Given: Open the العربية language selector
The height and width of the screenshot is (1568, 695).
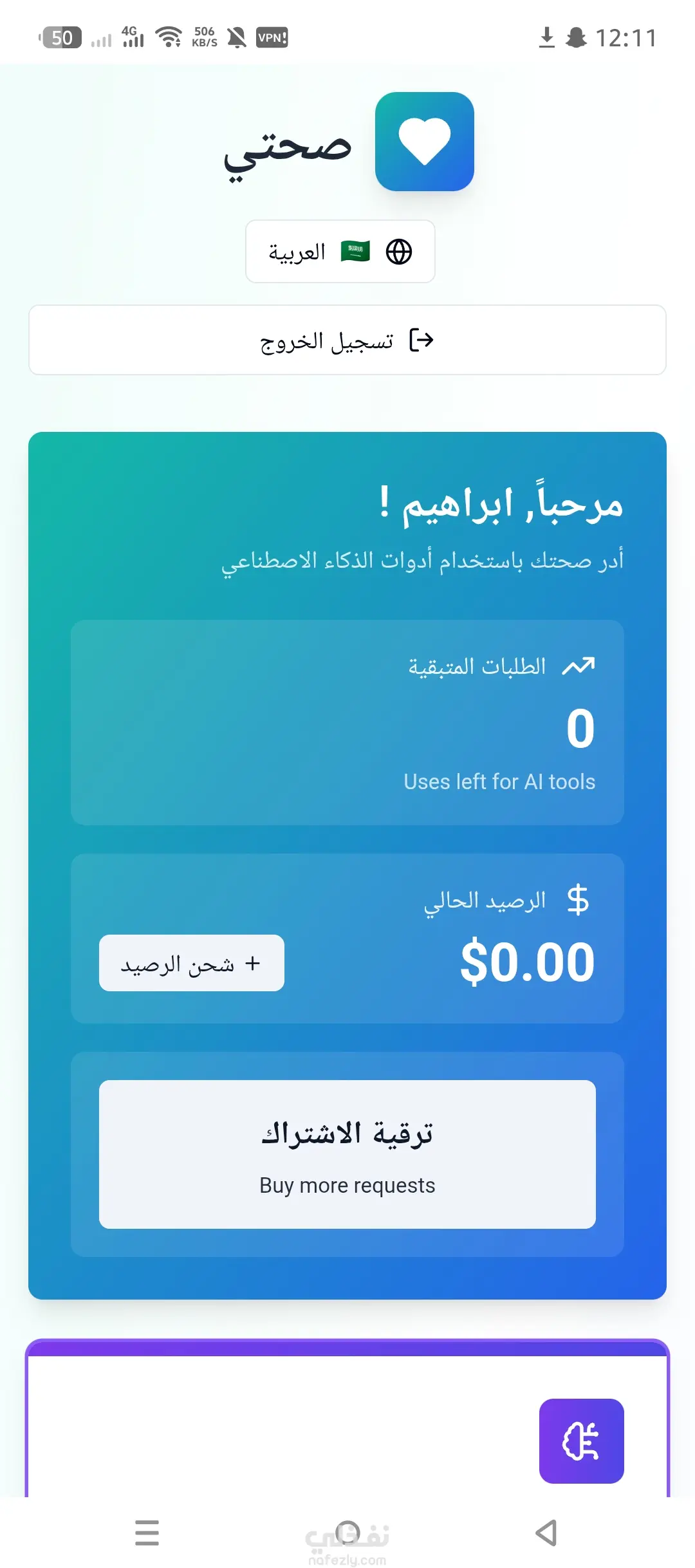Looking at the screenshot, I should click(x=340, y=252).
